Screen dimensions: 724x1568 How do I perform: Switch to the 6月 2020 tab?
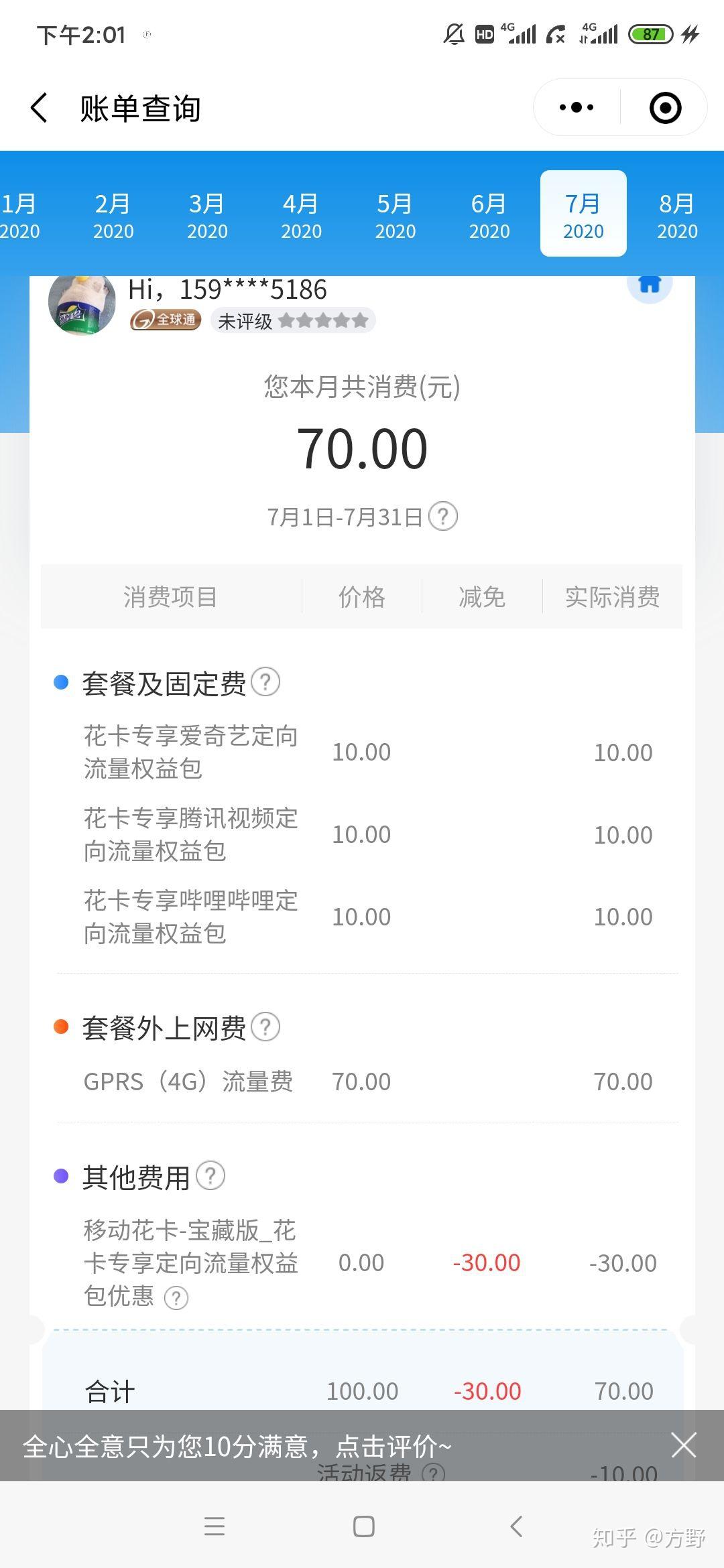click(x=489, y=213)
